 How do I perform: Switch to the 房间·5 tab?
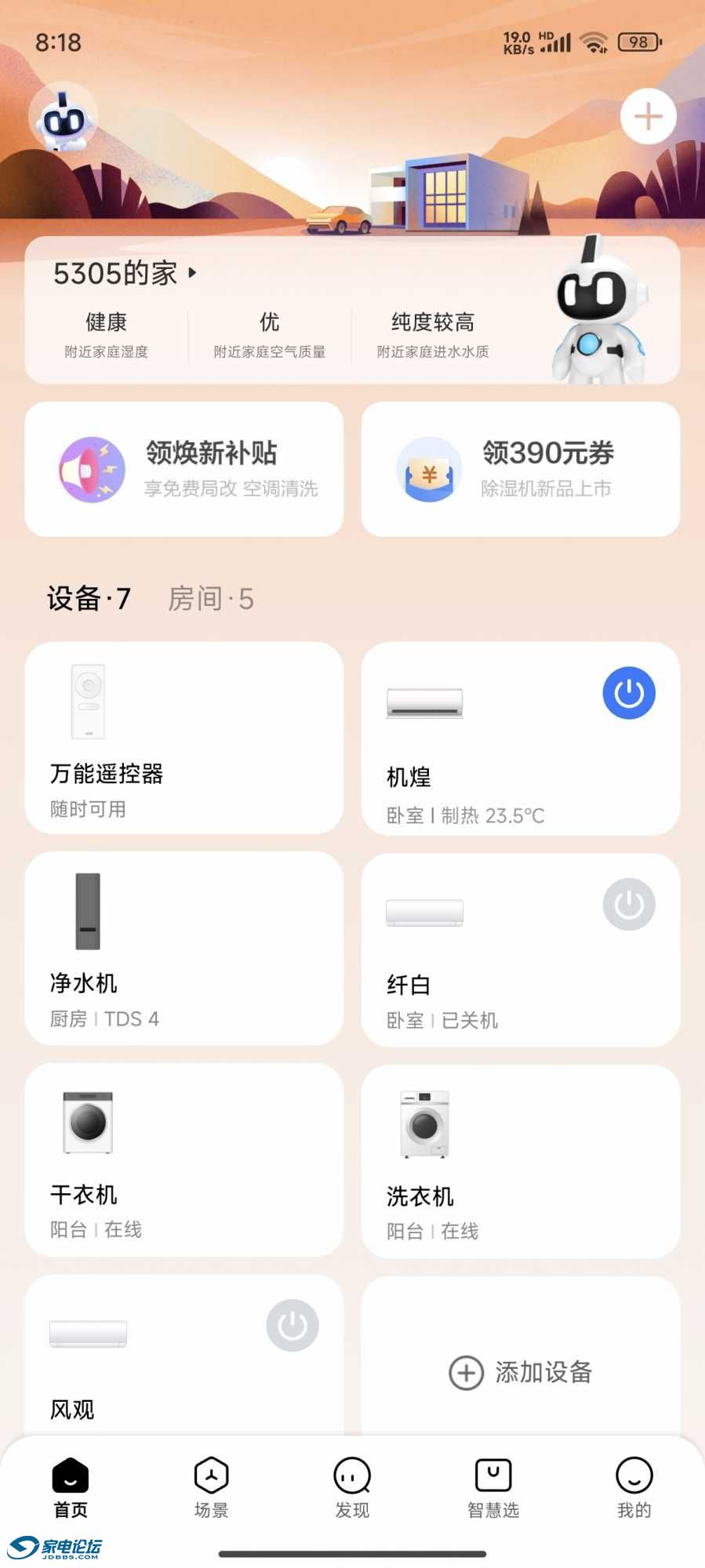(x=210, y=599)
